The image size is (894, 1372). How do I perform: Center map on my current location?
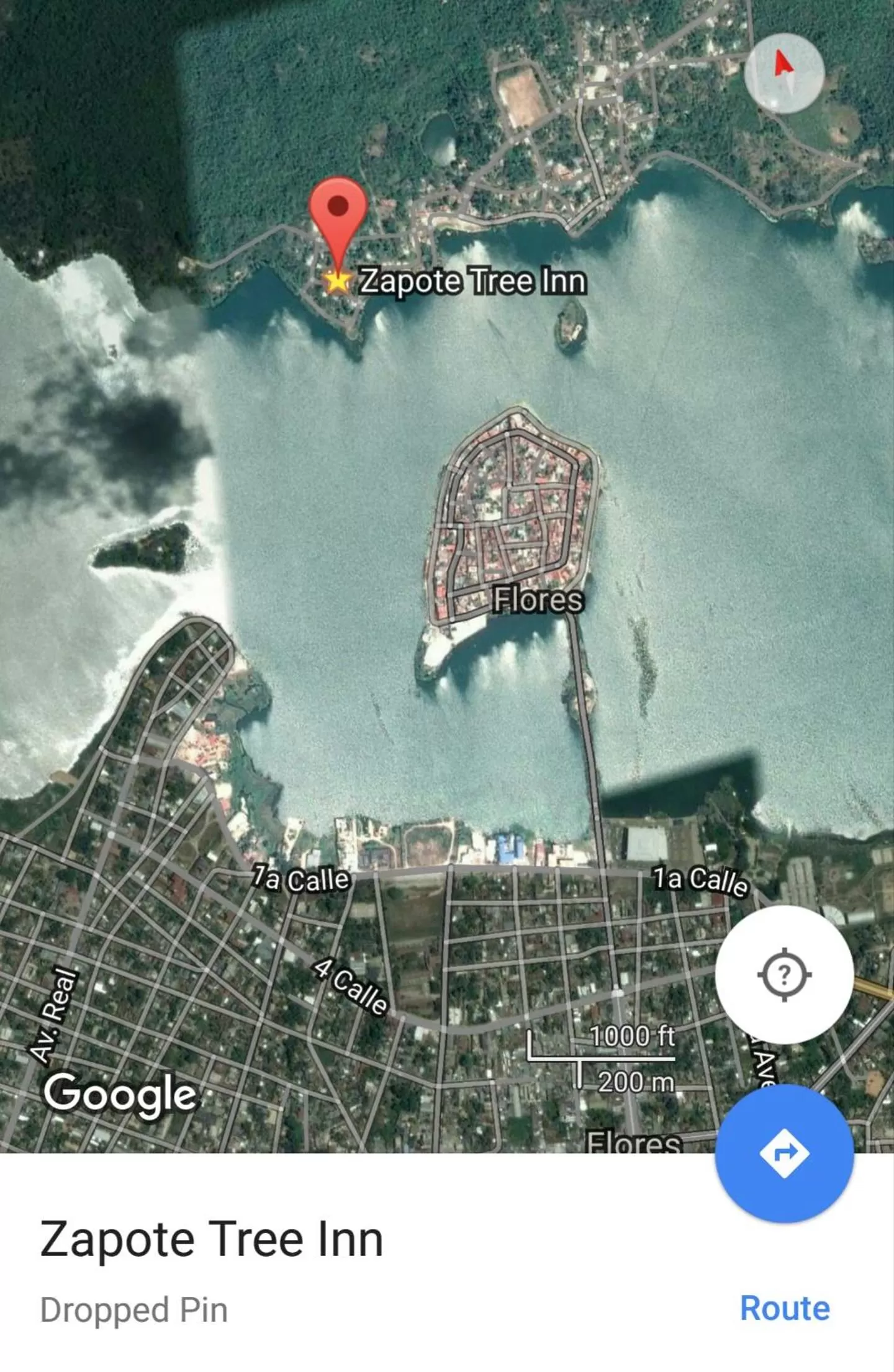pyautogui.click(x=784, y=974)
